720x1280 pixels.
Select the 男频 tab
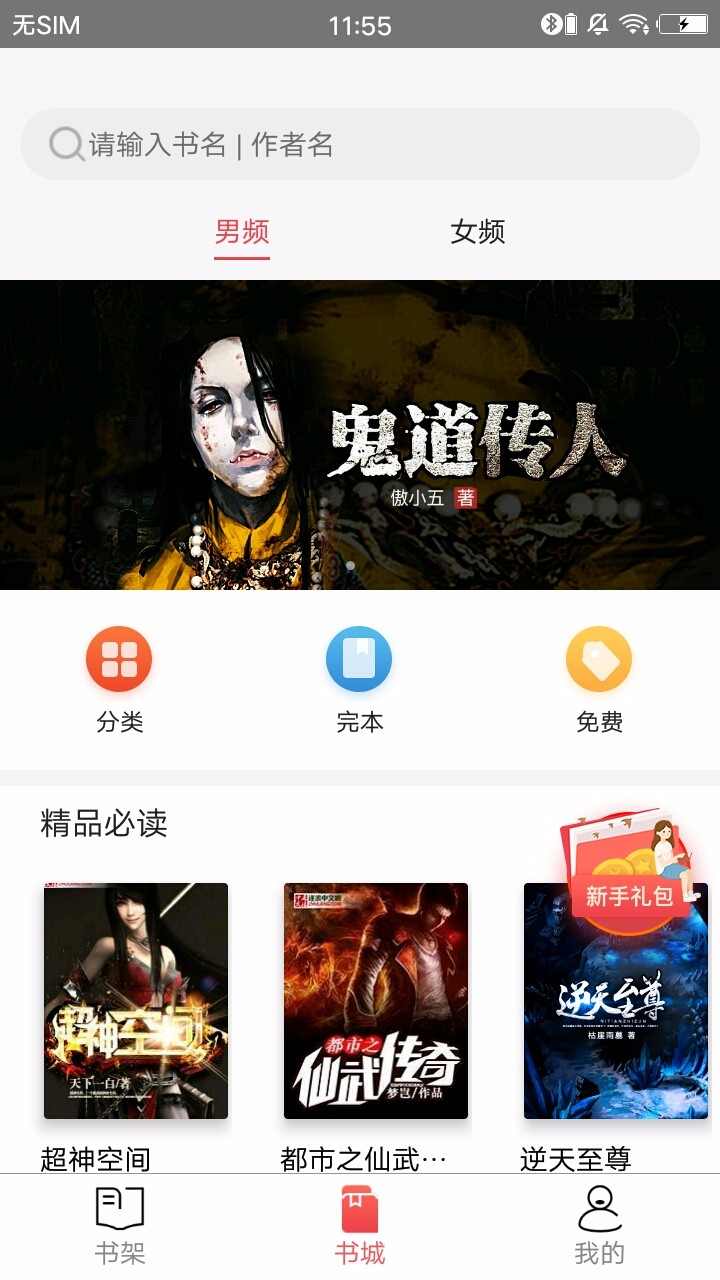point(240,233)
